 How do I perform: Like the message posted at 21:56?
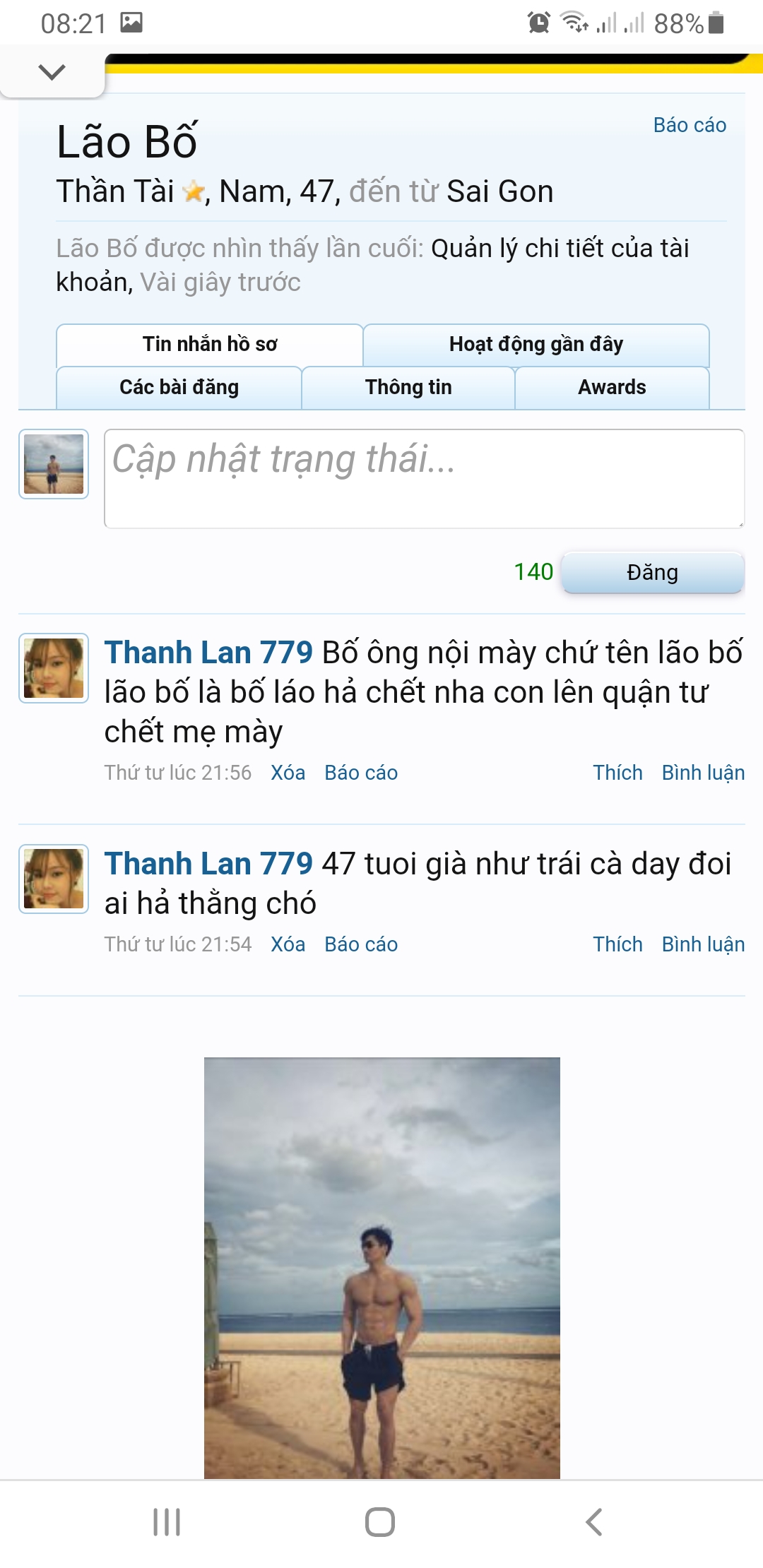(x=617, y=773)
